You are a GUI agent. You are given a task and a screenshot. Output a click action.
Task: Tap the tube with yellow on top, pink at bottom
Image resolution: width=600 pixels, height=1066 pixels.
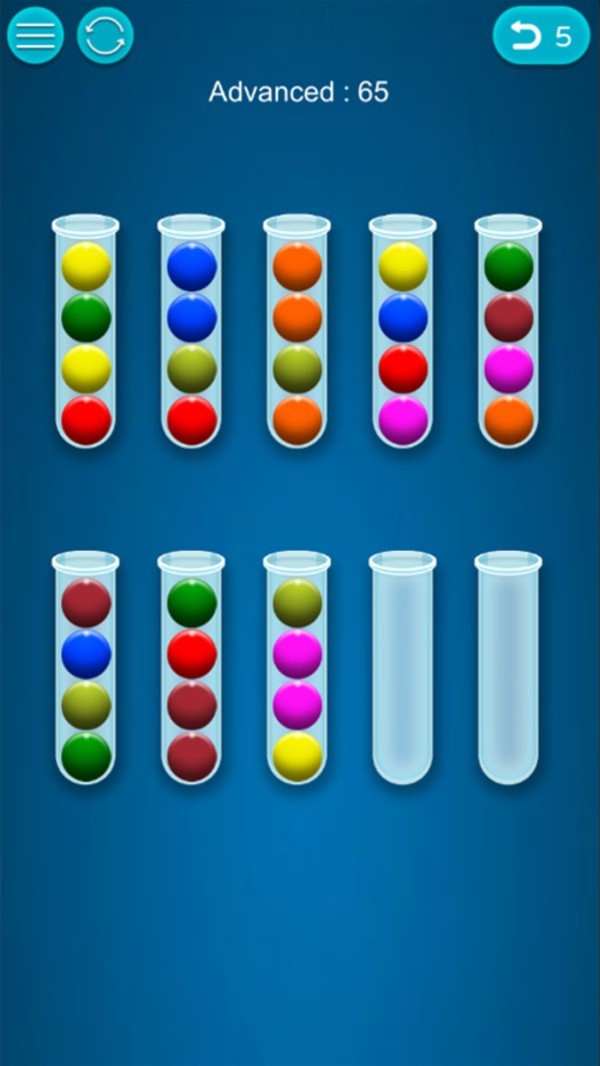tap(403, 330)
